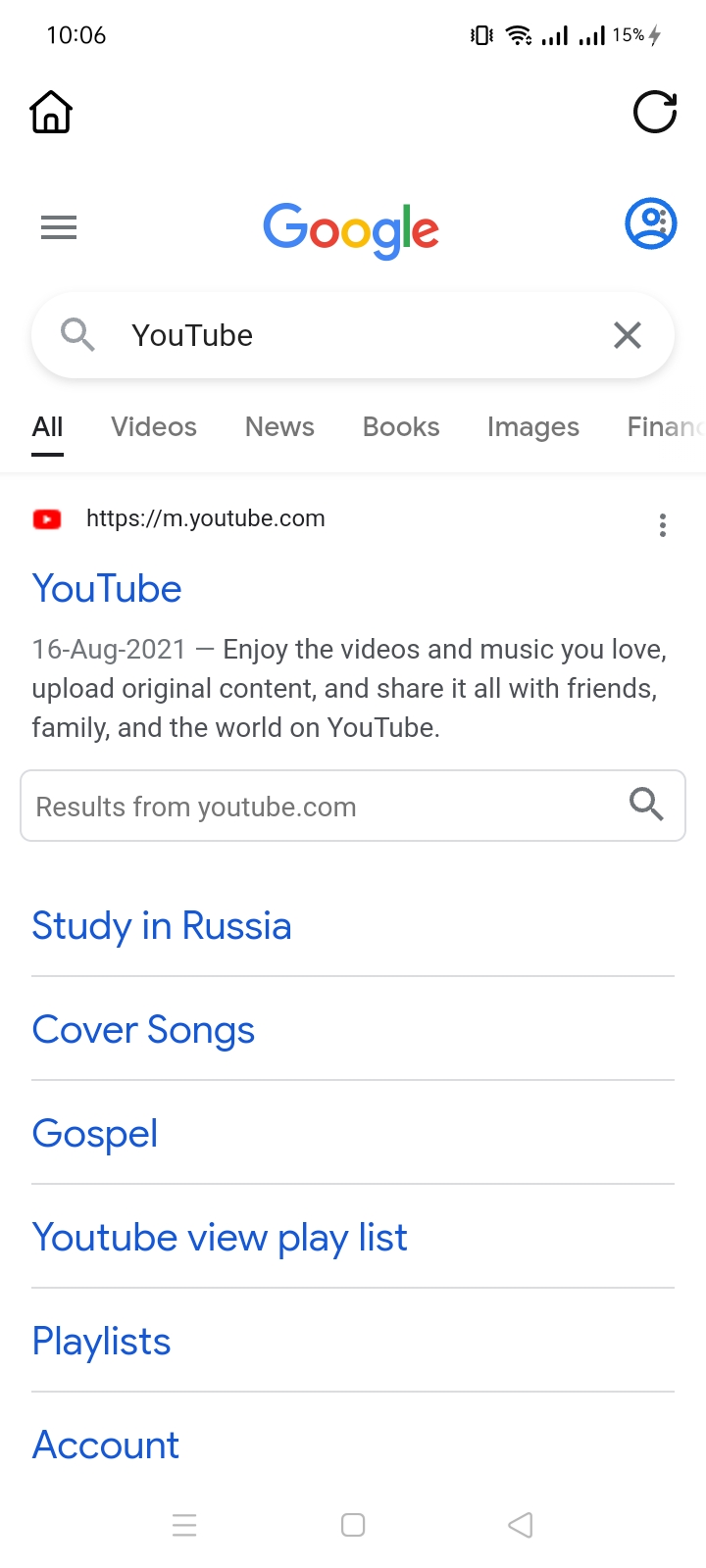Viewport: 706px width, 1568px height.
Task: Go to the browser home page
Action: pyautogui.click(x=51, y=112)
